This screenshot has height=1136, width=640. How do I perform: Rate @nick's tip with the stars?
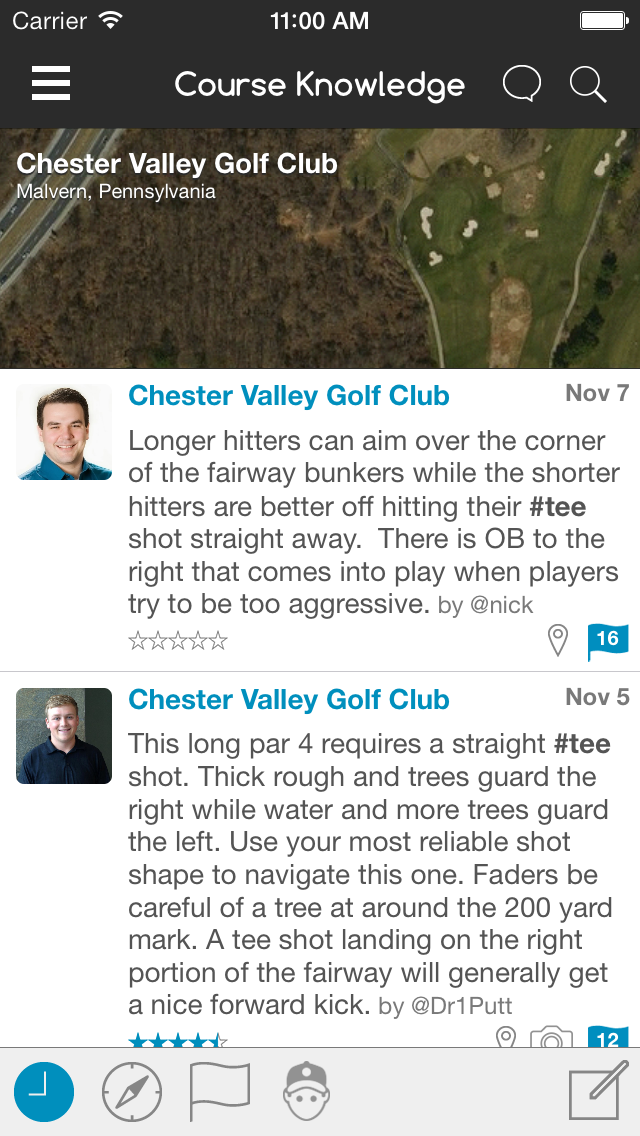tap(178, 641)
